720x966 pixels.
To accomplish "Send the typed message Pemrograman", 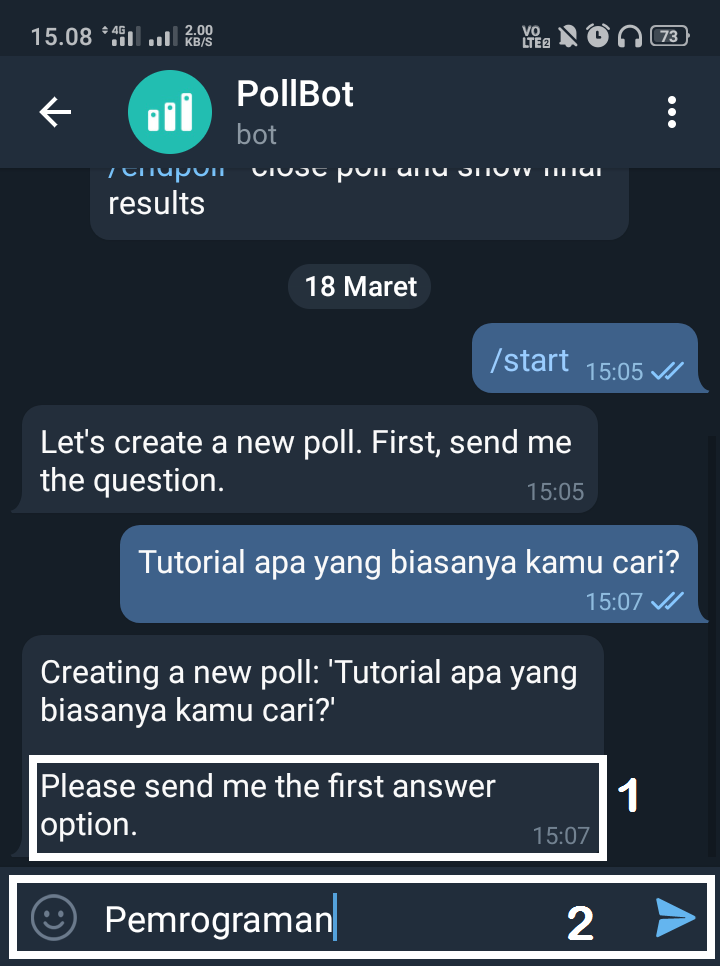I will (675, 918).
